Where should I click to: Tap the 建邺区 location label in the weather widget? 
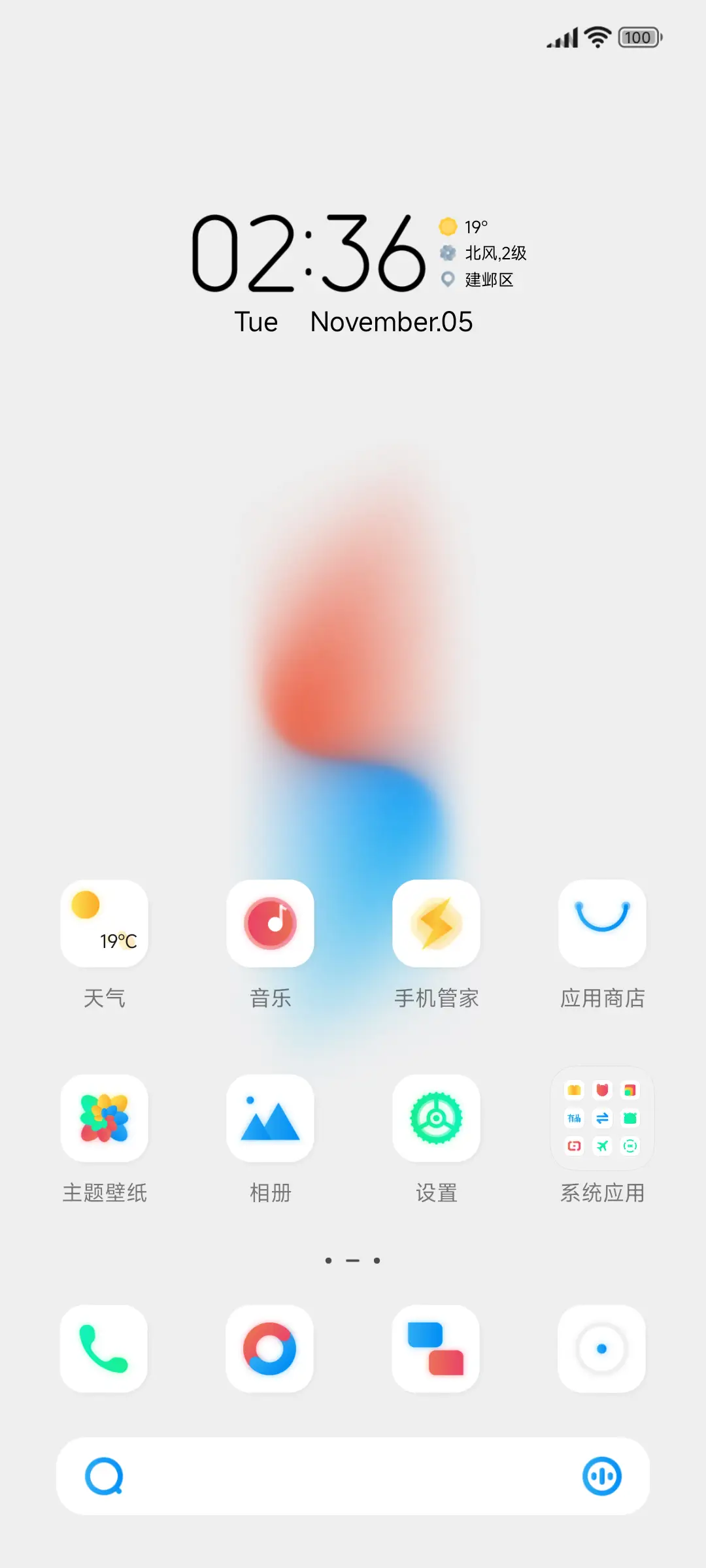pyautogui.click(x=487, y=280)
